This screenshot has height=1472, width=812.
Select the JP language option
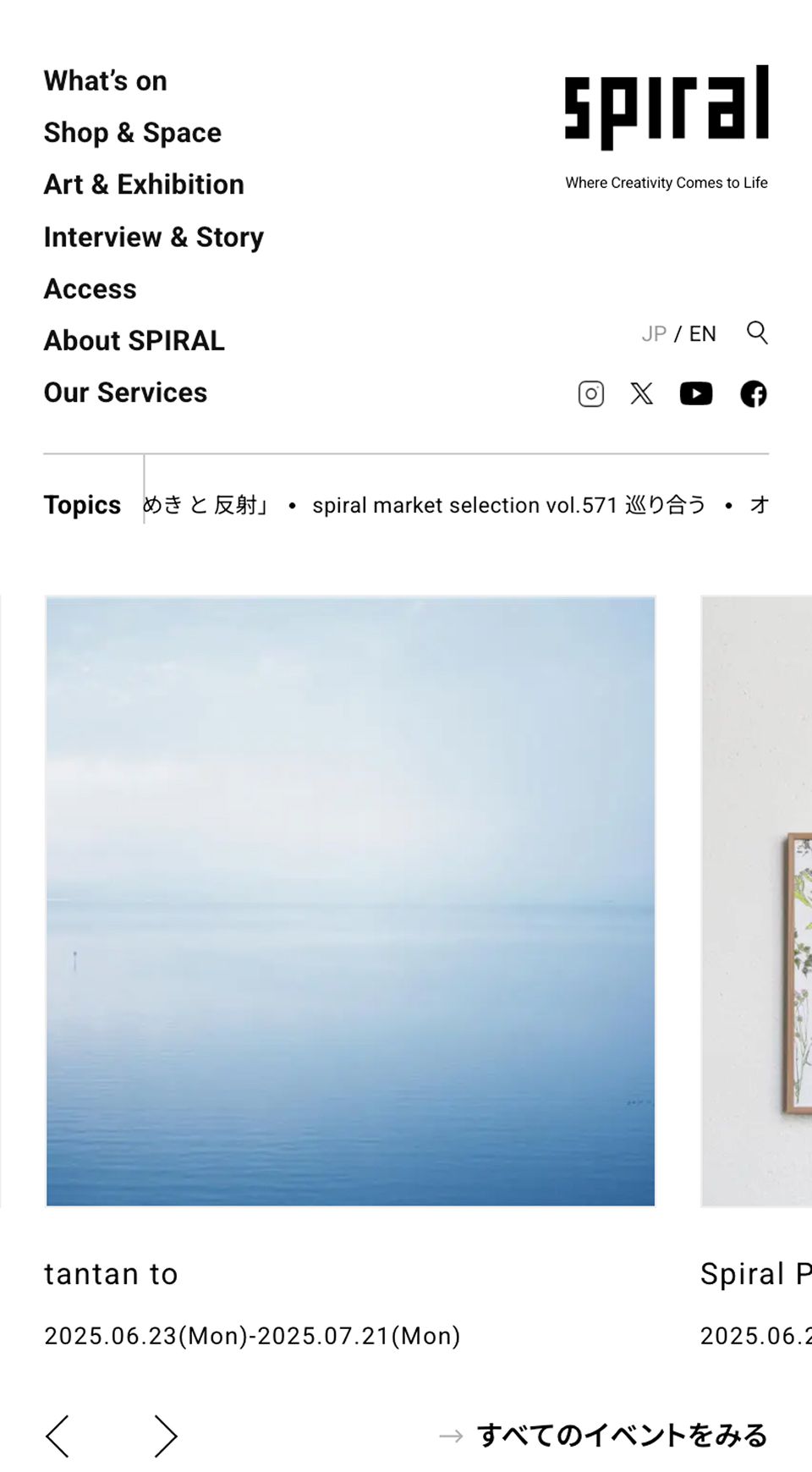click(x=653, y=334)
